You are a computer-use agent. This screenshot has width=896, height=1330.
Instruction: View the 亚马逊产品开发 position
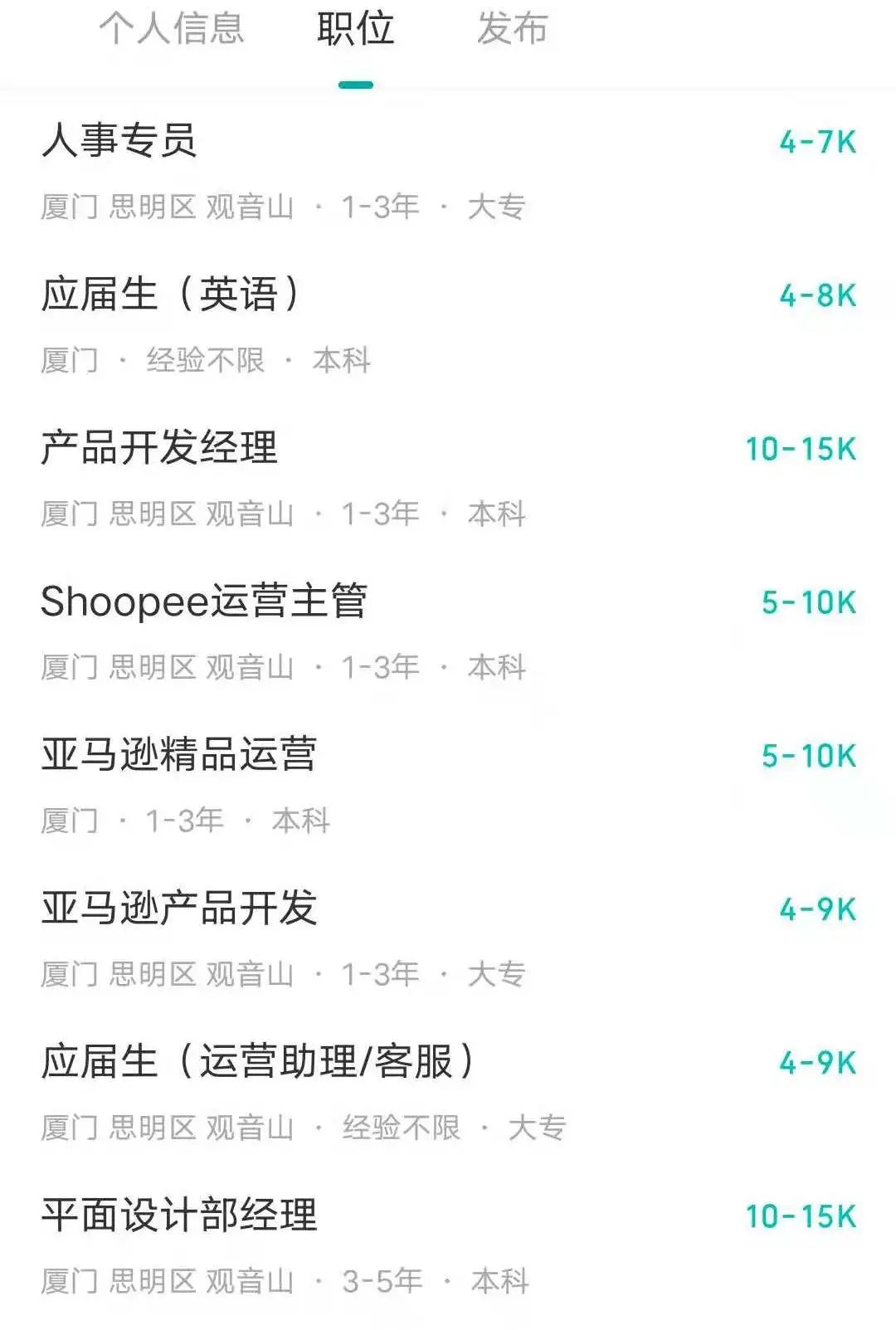(x=179, y=909)
